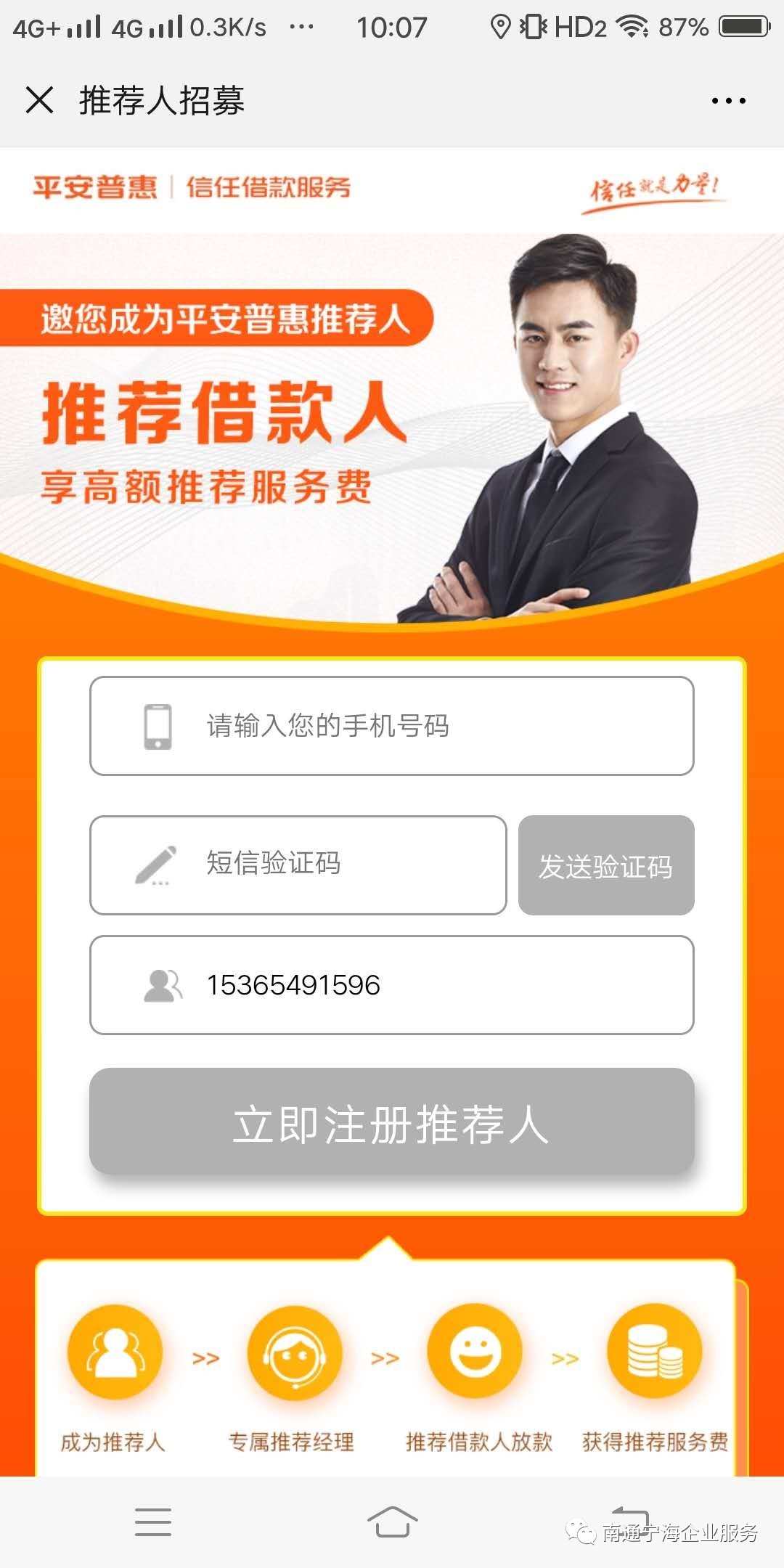Screen dimensions: 784x1568
Task: Click the pencil icon beside the SMS code field
Action: pos(156,865)
